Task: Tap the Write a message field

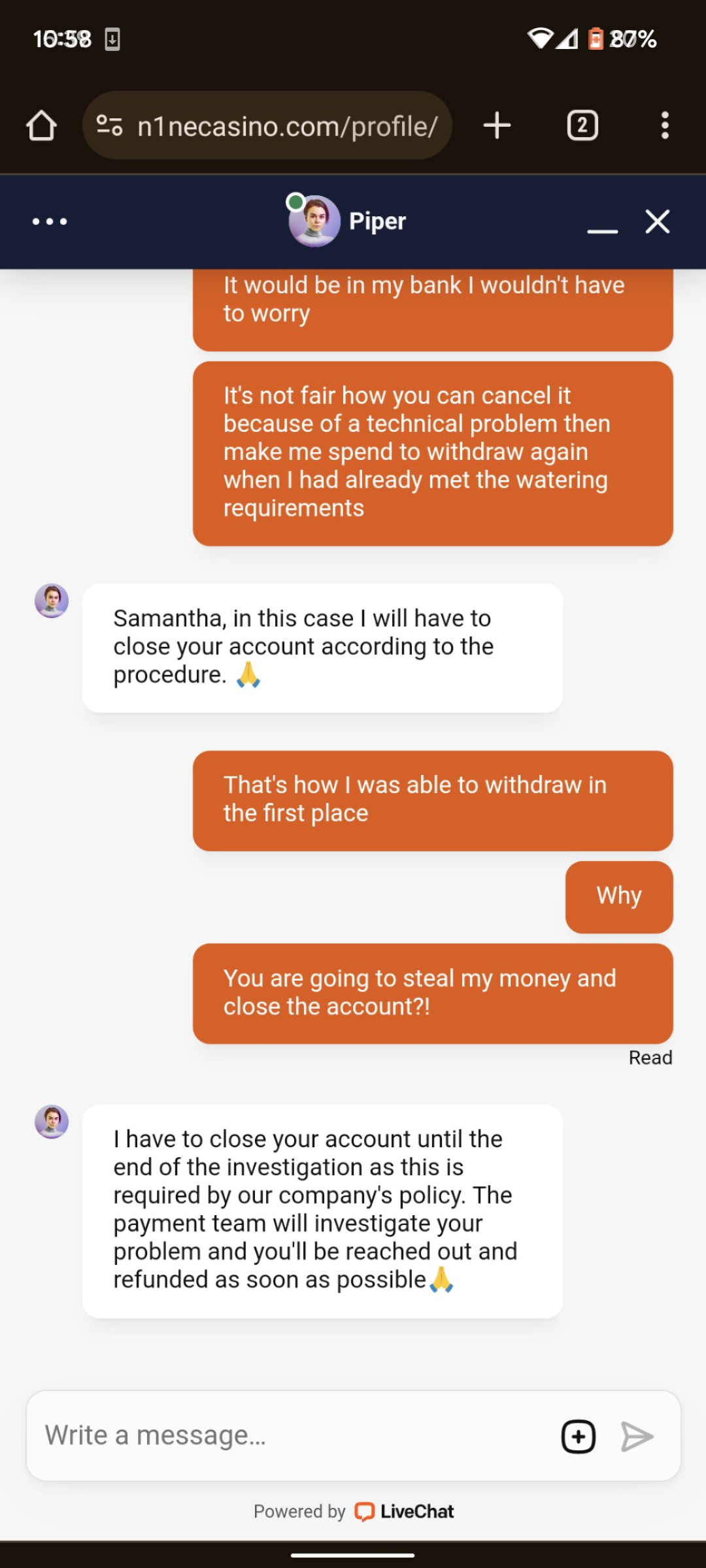Action: click(288, 1435)
